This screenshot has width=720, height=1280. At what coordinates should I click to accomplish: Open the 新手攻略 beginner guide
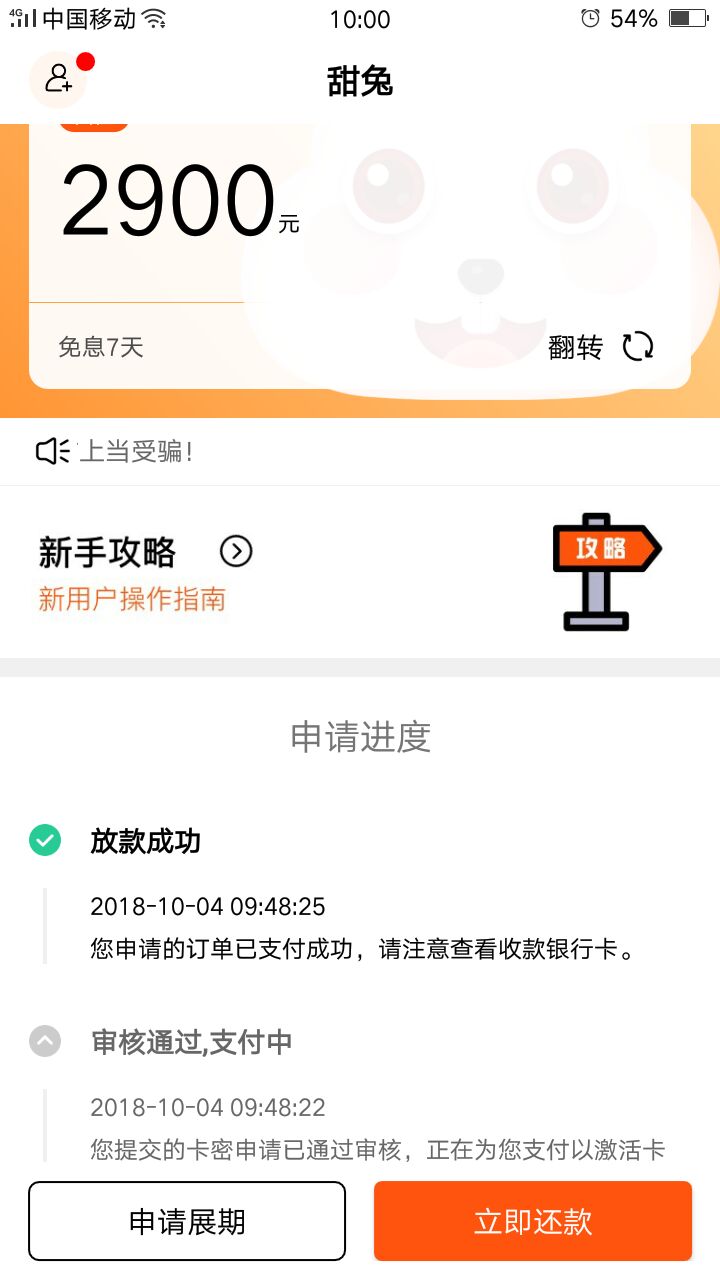tap(360, 572)
